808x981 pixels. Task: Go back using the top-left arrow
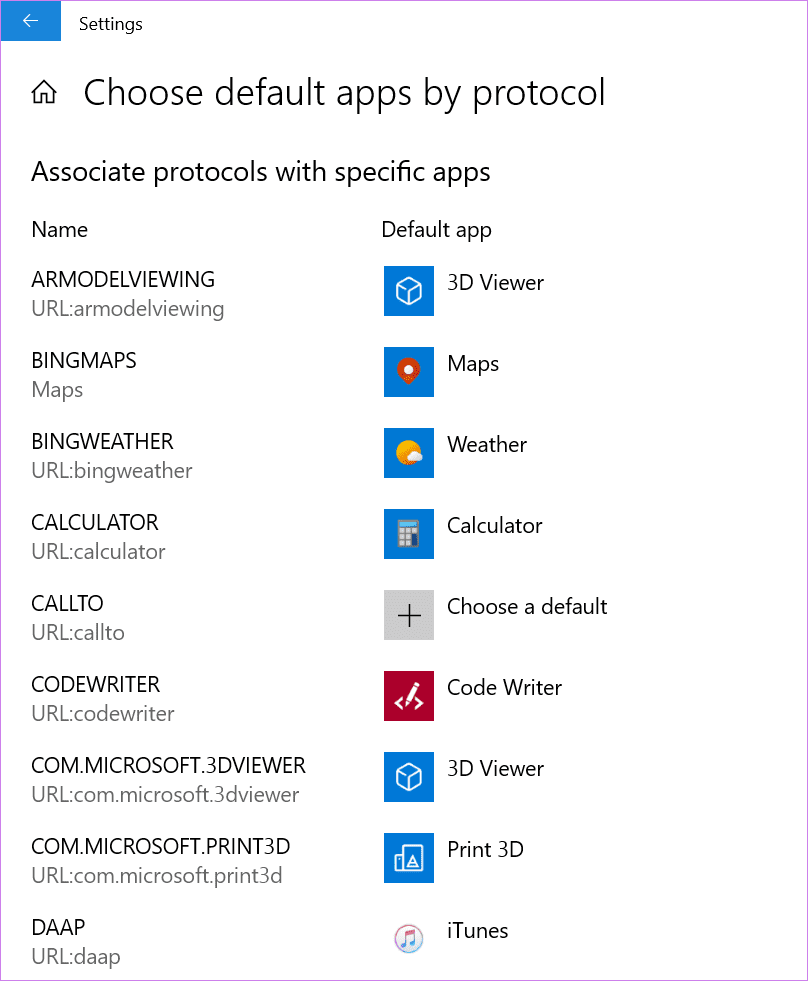coord(30,21)
